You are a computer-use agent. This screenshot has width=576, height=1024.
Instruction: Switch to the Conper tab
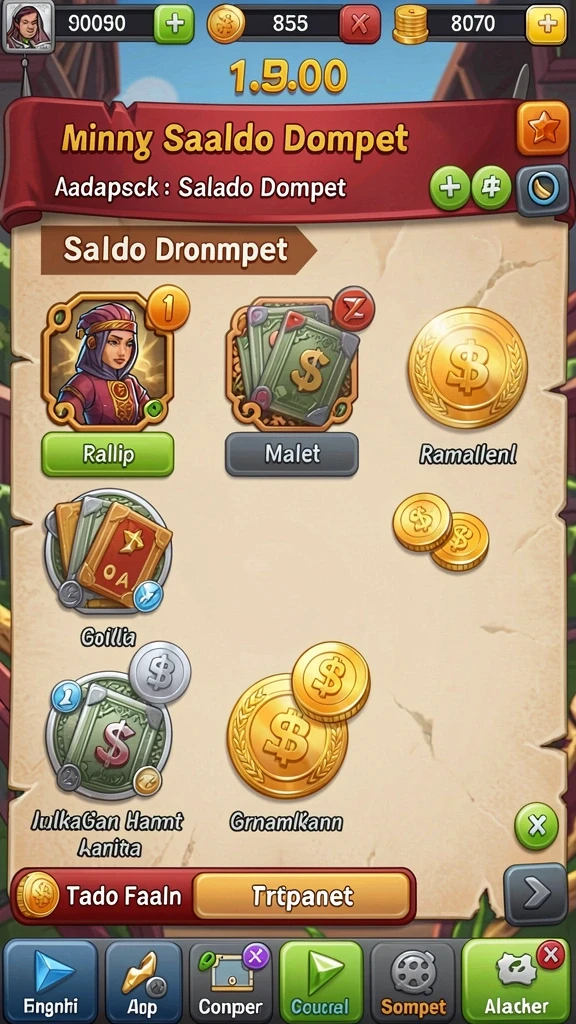(x=230, y=982)
